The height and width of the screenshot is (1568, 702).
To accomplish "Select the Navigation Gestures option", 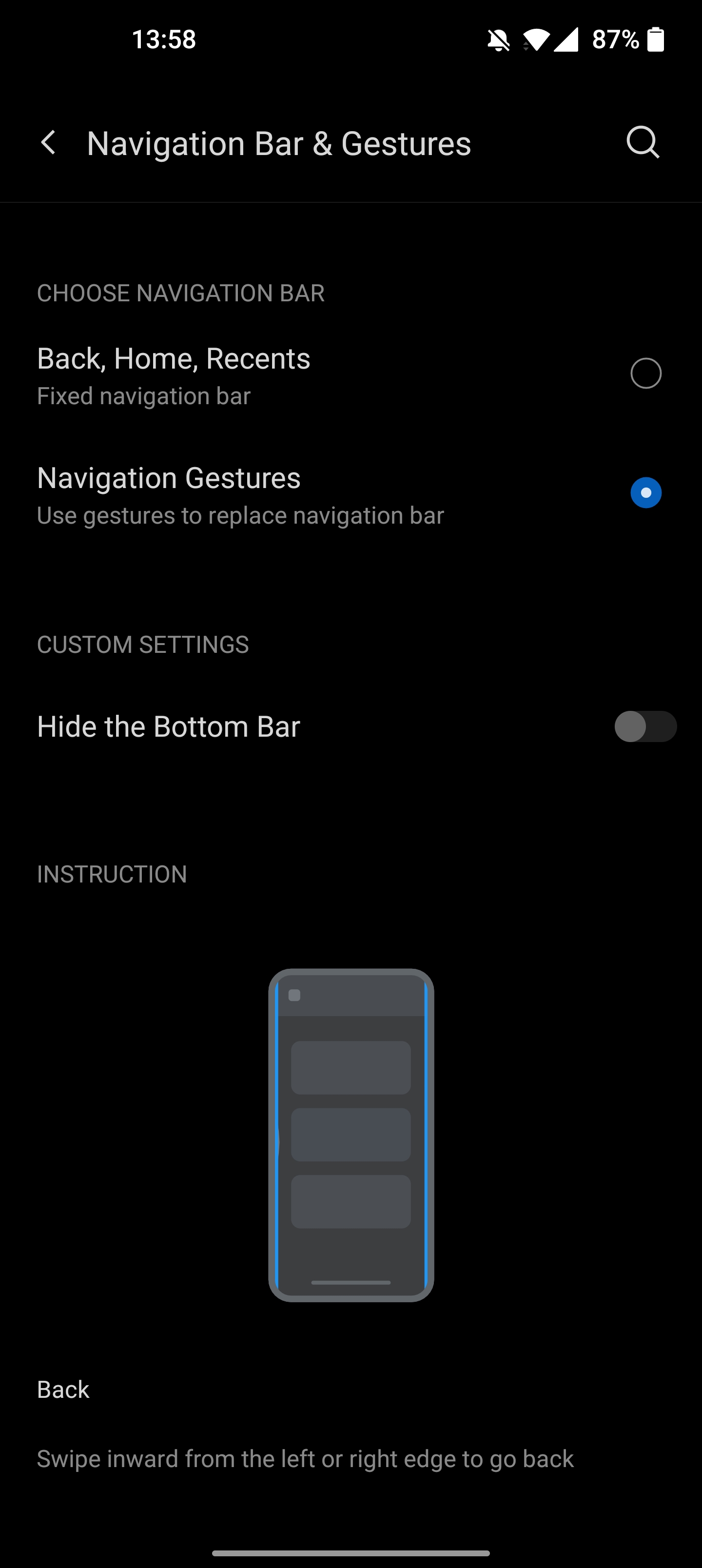I will (x=351, y=493).
